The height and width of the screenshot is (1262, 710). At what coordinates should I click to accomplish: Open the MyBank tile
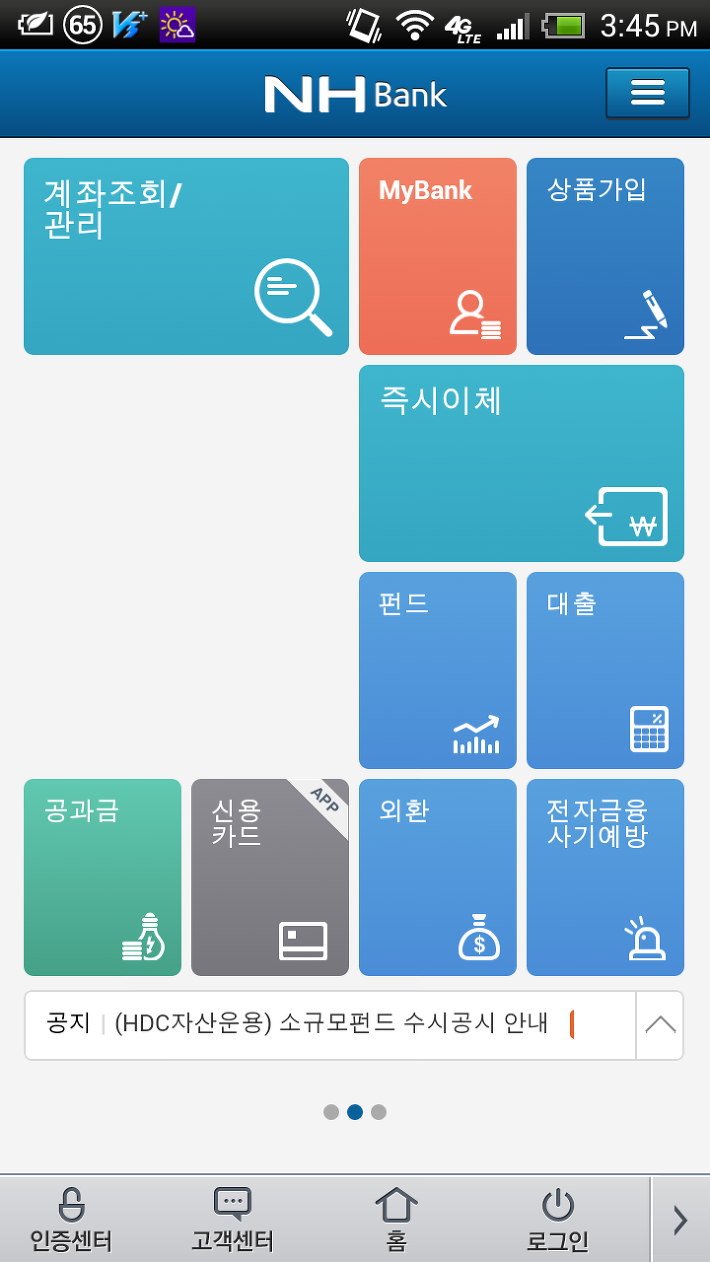[x=438, y=256]
